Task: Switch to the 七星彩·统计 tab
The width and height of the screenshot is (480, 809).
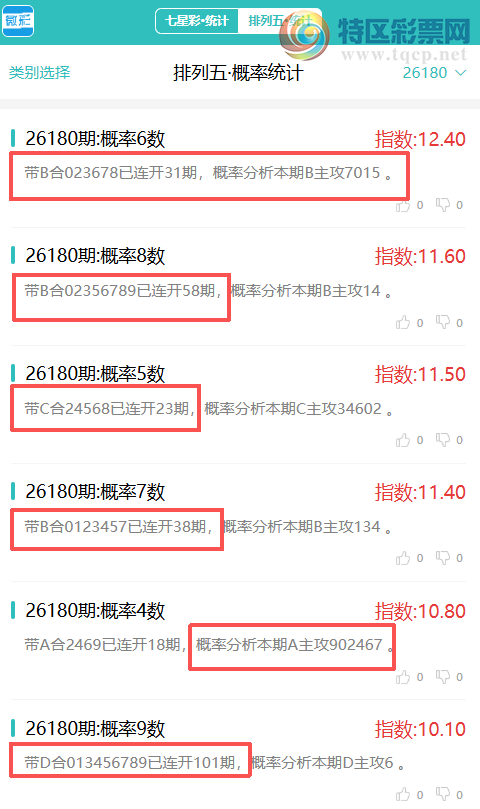Action: tap(196, 21)
